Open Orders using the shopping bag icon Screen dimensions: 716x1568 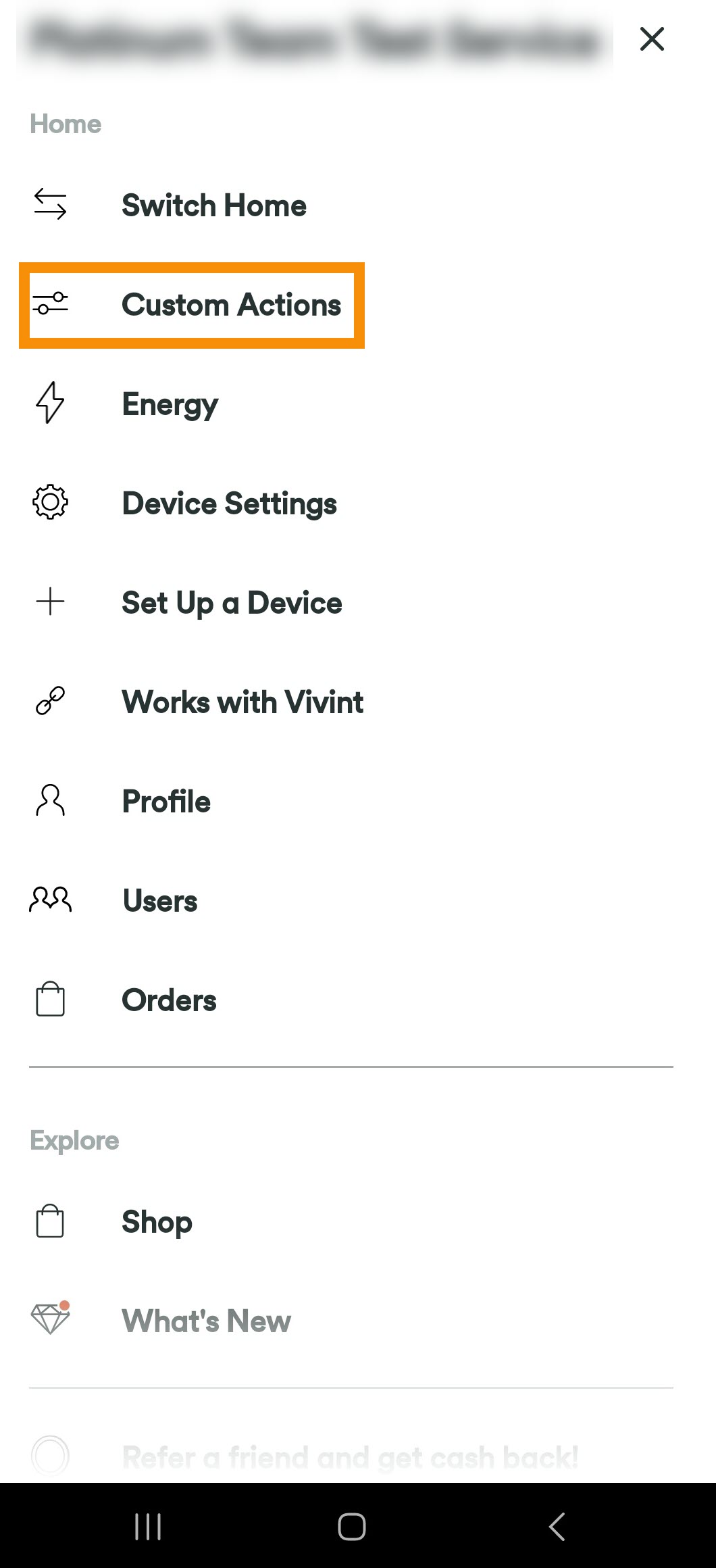pyautogui.click(x=49, y=999)
